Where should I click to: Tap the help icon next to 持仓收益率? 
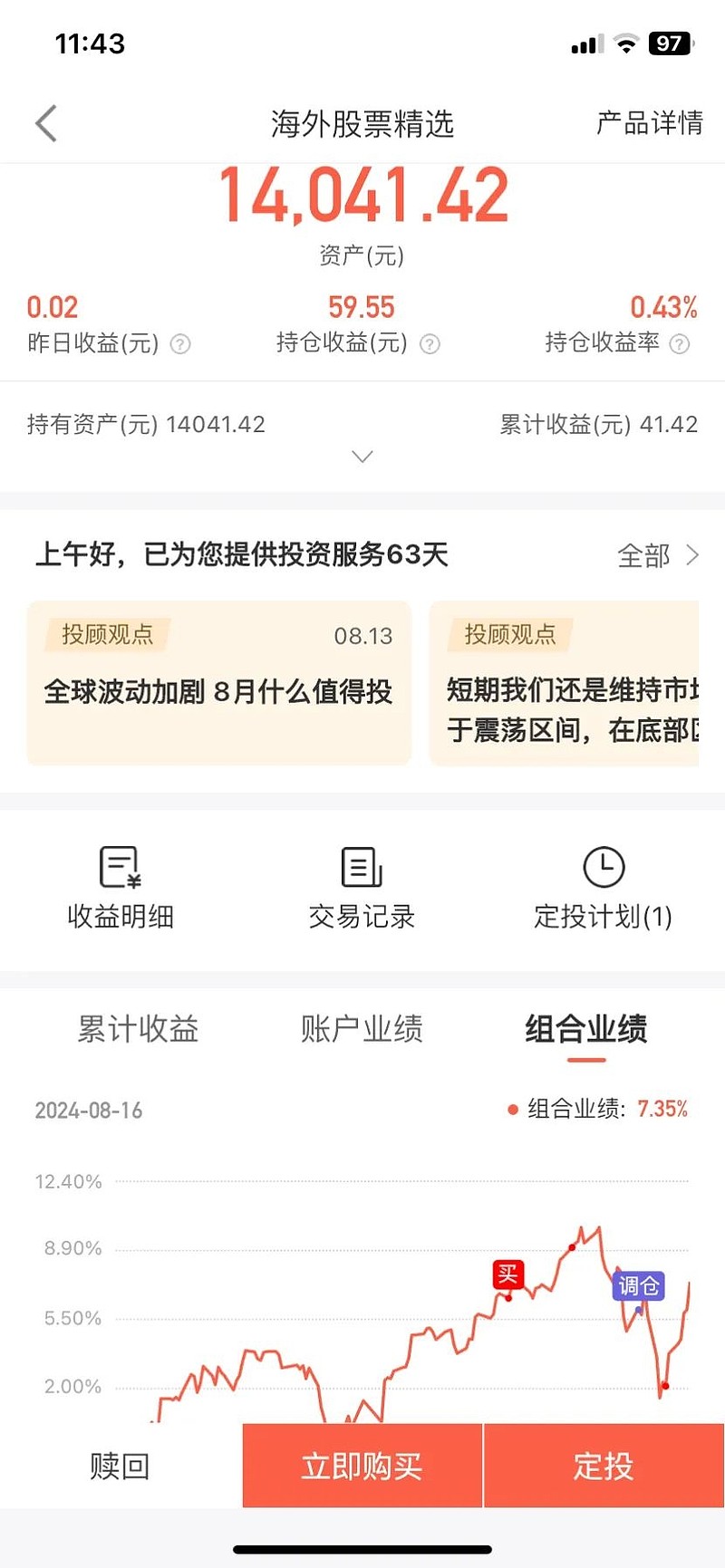(679, 344)
